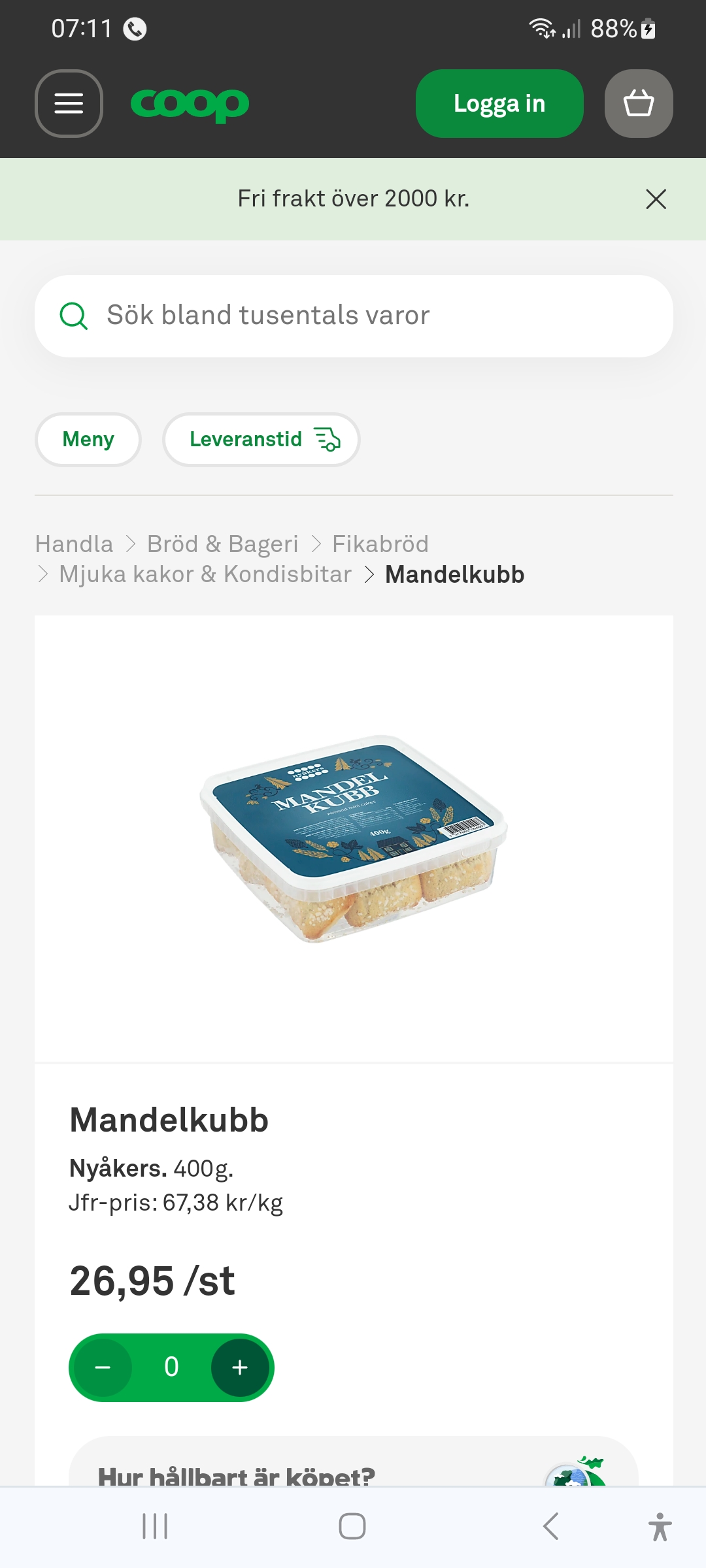Image resolution: width=706 pixels, height=1568 pixels.
Task: Open the hamburger menu
Action: [69, 103]
